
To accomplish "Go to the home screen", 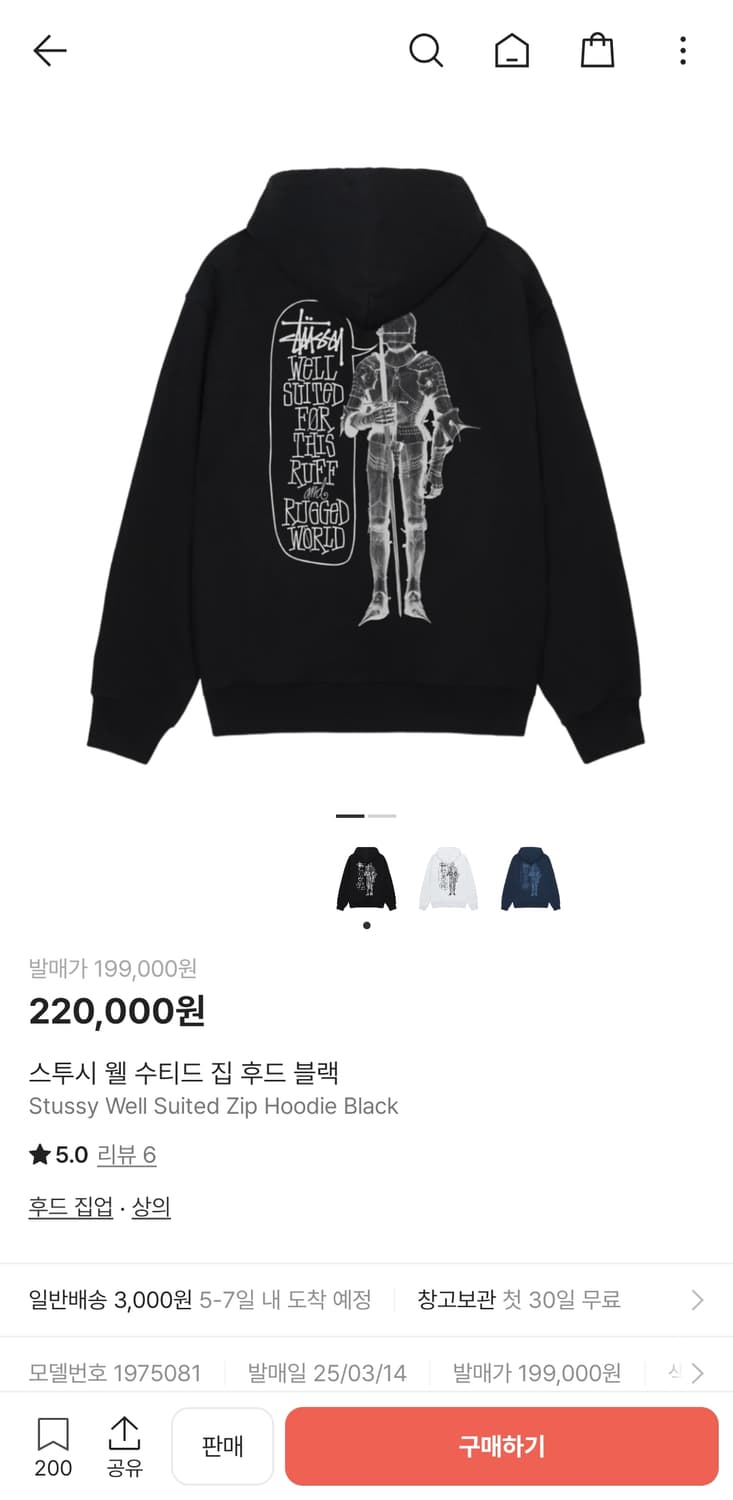I will point(512,50).
